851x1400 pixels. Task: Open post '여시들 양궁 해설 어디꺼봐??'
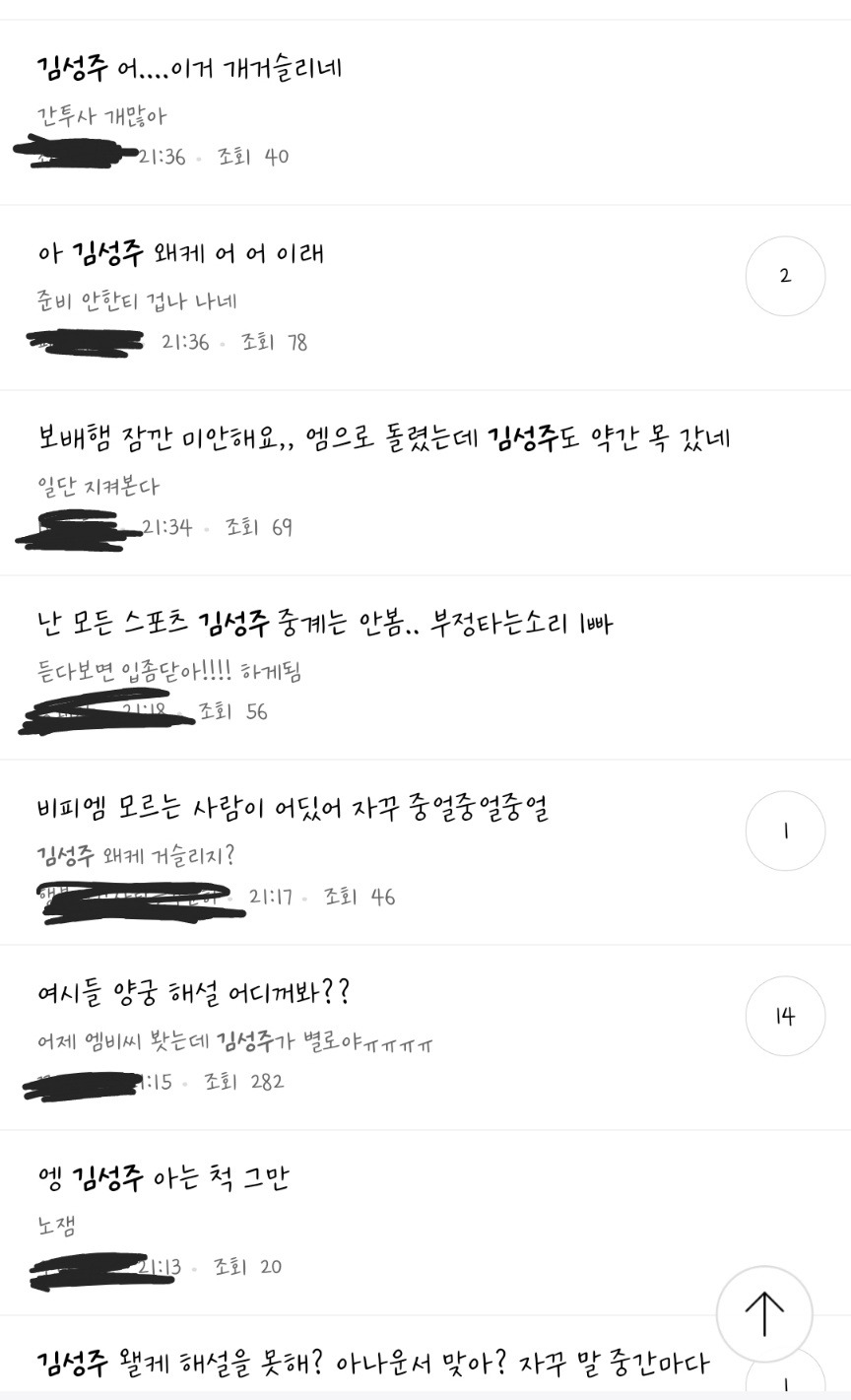(x=193, y=993)
